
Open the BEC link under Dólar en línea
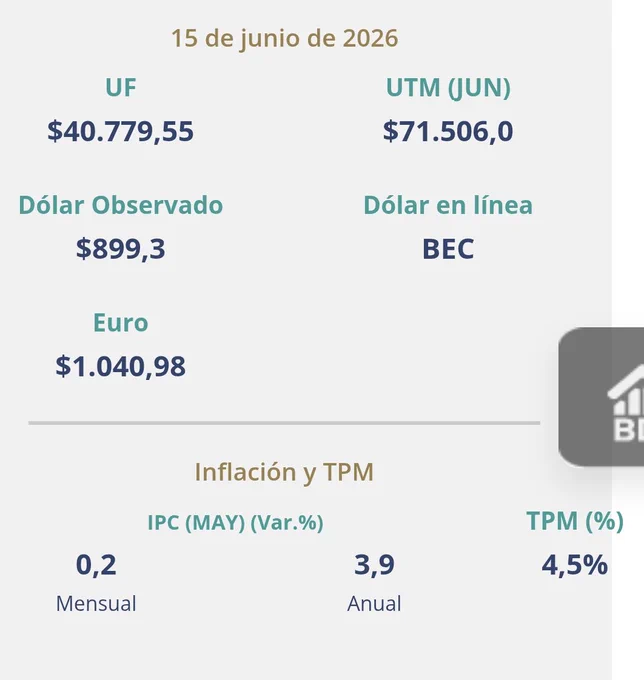(x=448, y=249)
